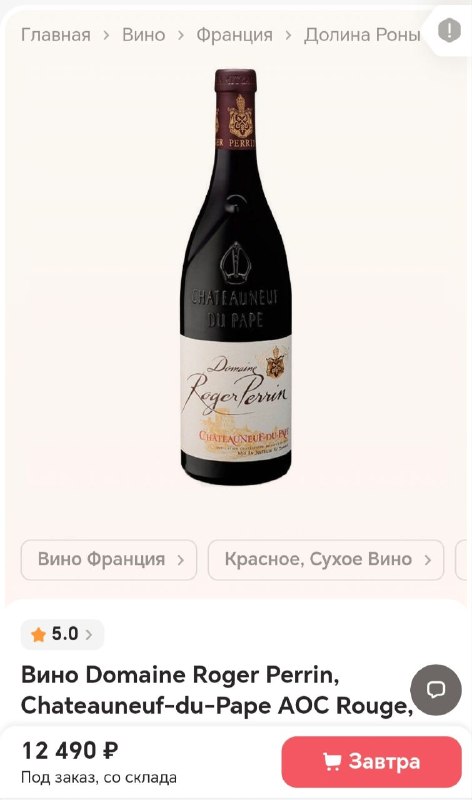Viewport: 472px width, 800px height.
Task: Select the Вино Франция chip
Action: click(x=109, y=560)
